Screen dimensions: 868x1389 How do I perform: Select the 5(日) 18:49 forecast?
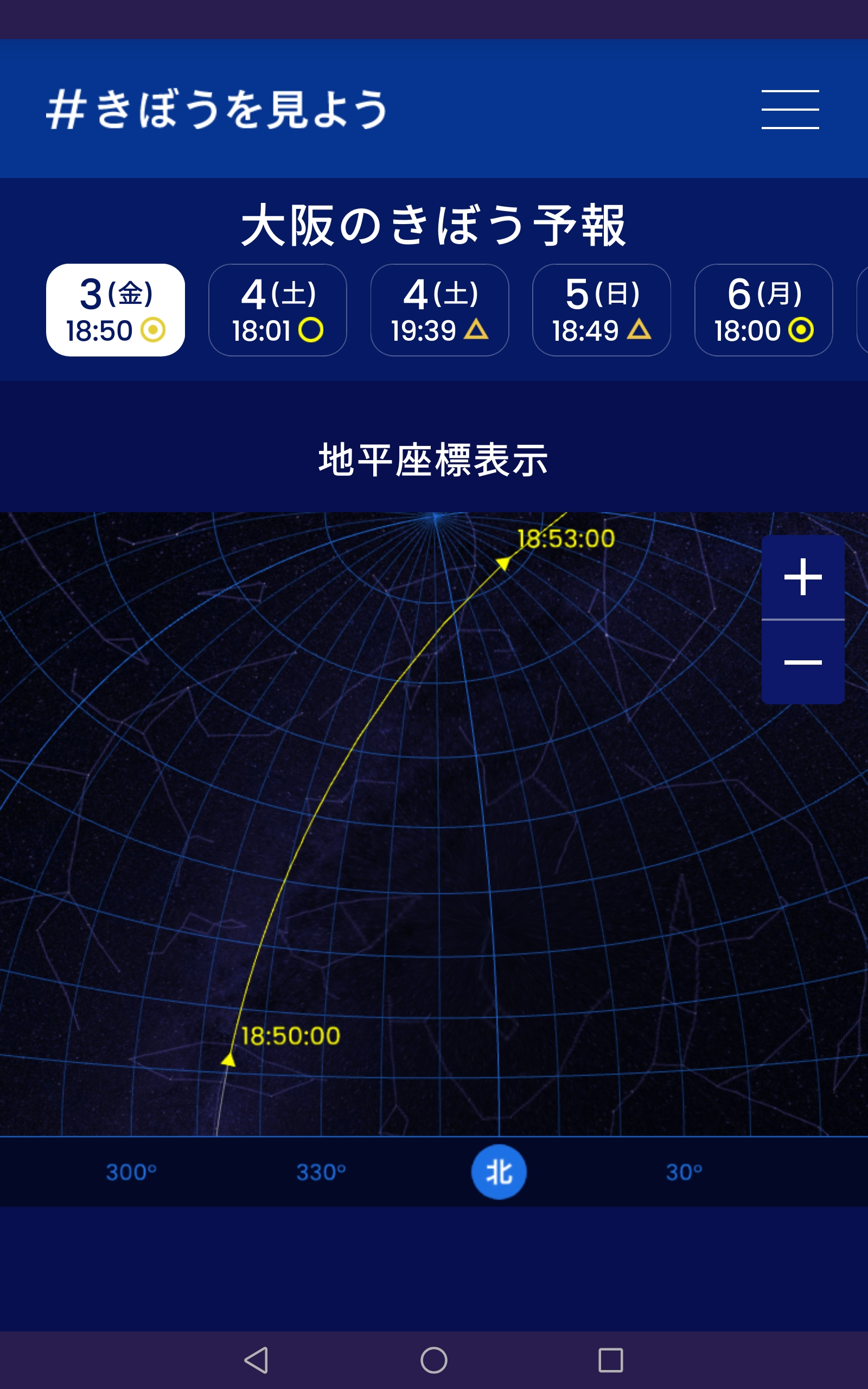click(x=602, y=310)
